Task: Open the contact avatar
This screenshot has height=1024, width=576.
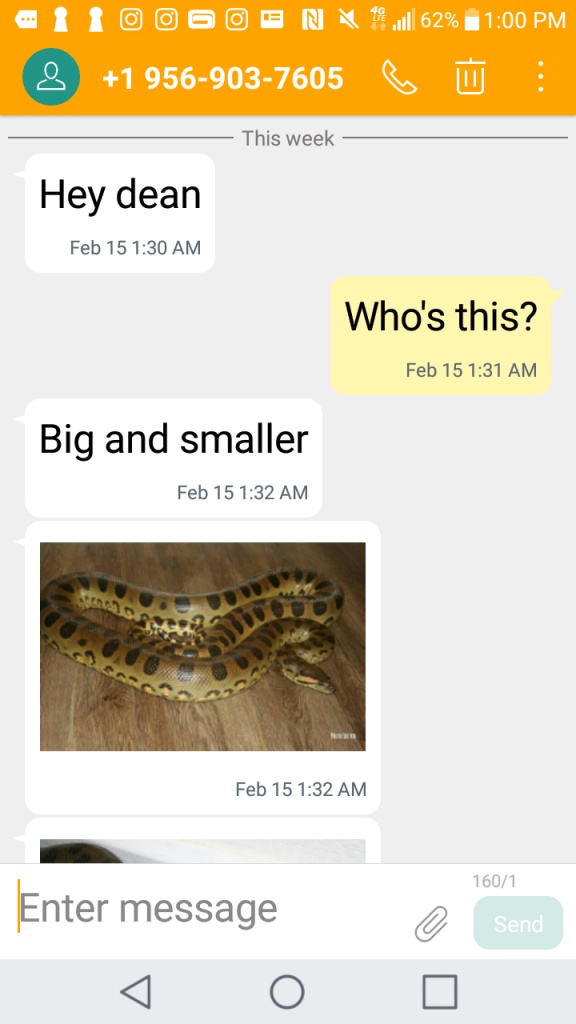Action: pos(51,77)
